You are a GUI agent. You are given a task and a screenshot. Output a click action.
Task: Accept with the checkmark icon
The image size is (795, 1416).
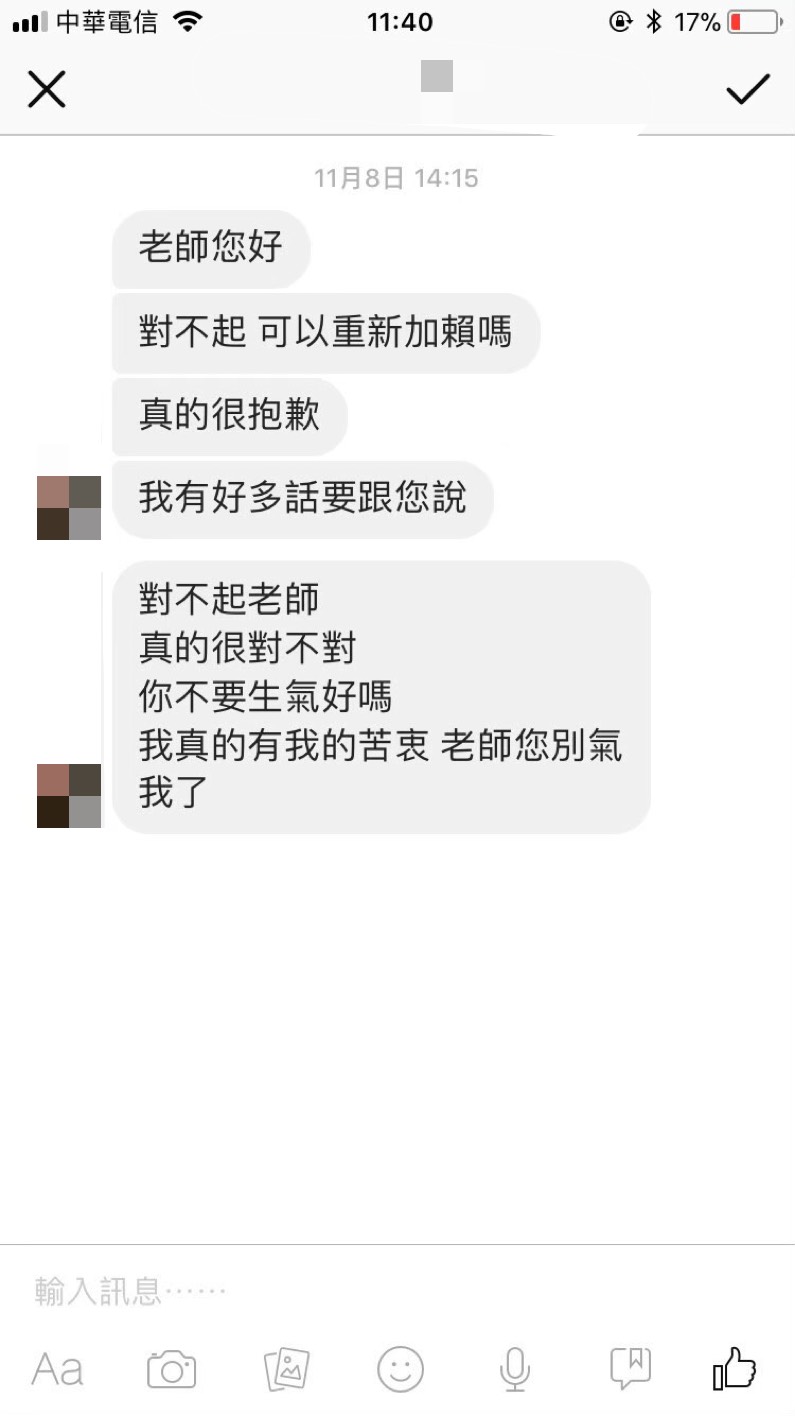tap(748, 89)
